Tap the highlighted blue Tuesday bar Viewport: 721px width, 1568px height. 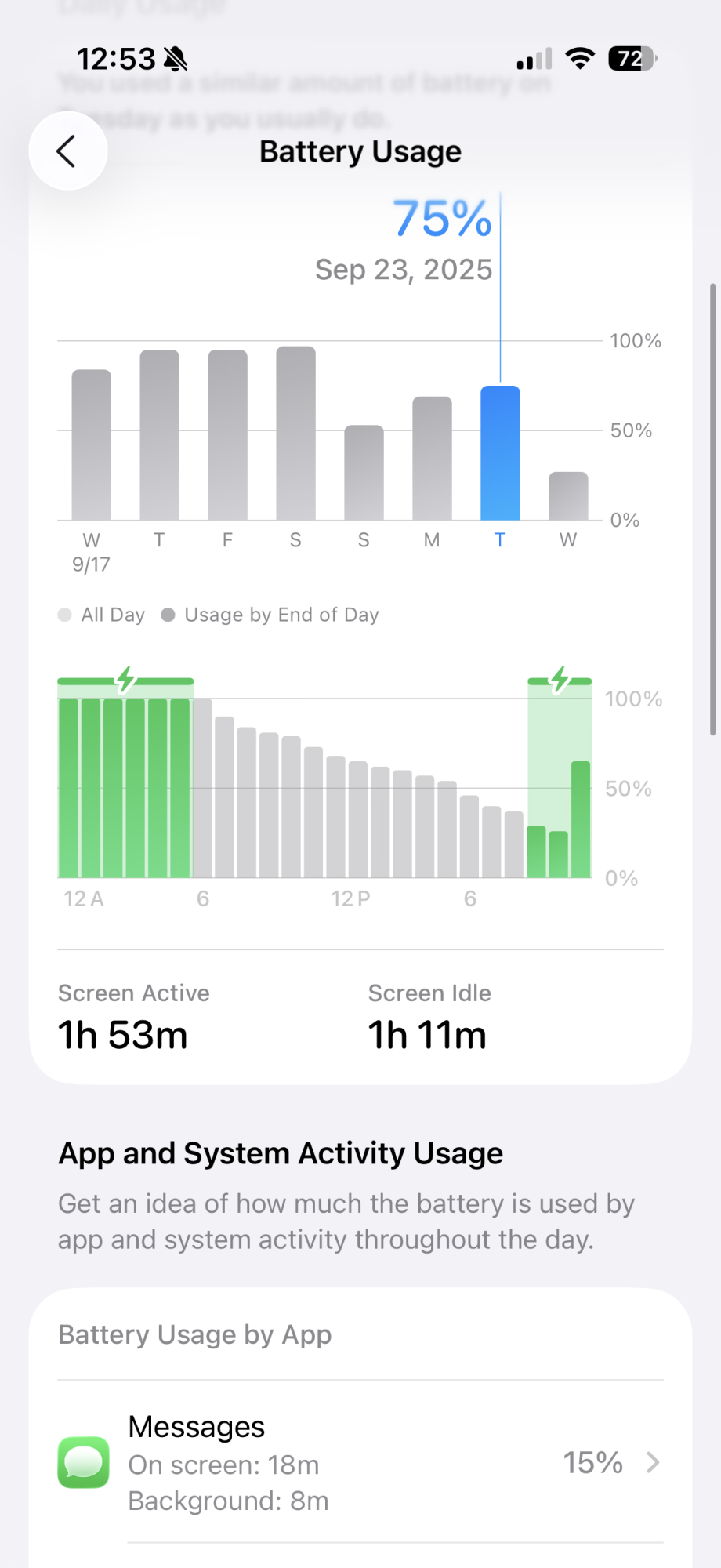[x=500, y=452]
